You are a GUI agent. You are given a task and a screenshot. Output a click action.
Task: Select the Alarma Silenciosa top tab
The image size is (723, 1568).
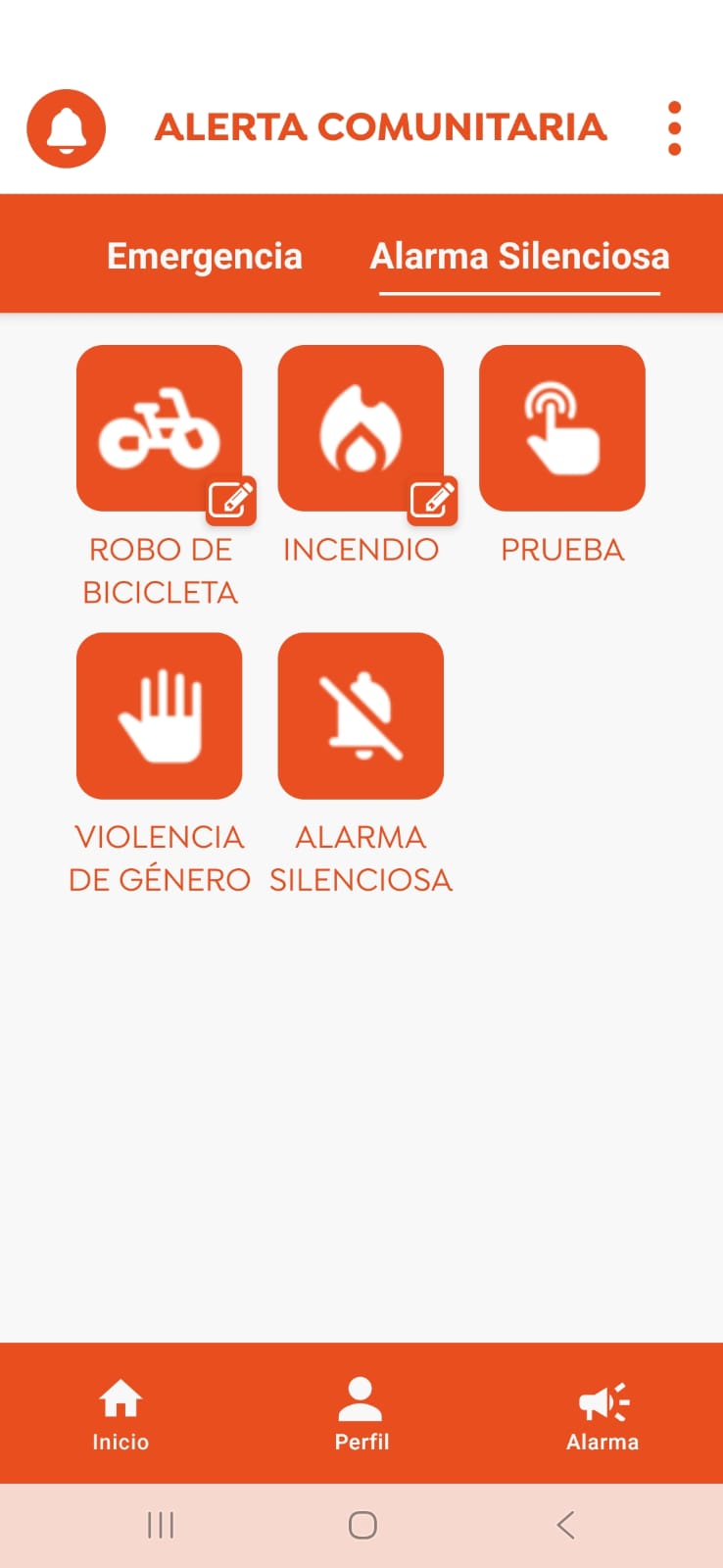(519, 257)
